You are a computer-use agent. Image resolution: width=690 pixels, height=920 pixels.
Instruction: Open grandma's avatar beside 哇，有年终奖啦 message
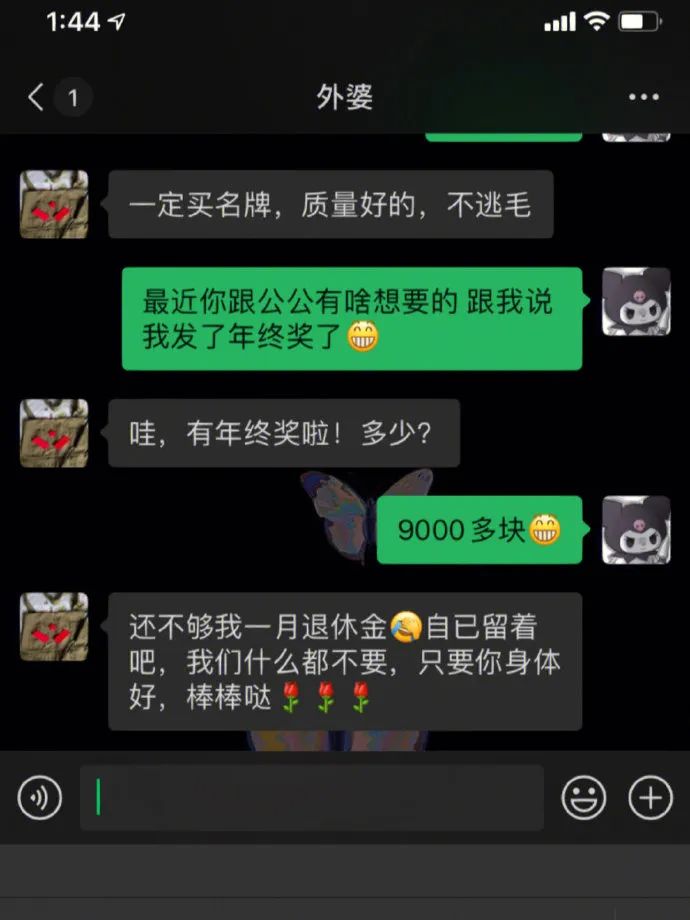[x=54, y=433]
